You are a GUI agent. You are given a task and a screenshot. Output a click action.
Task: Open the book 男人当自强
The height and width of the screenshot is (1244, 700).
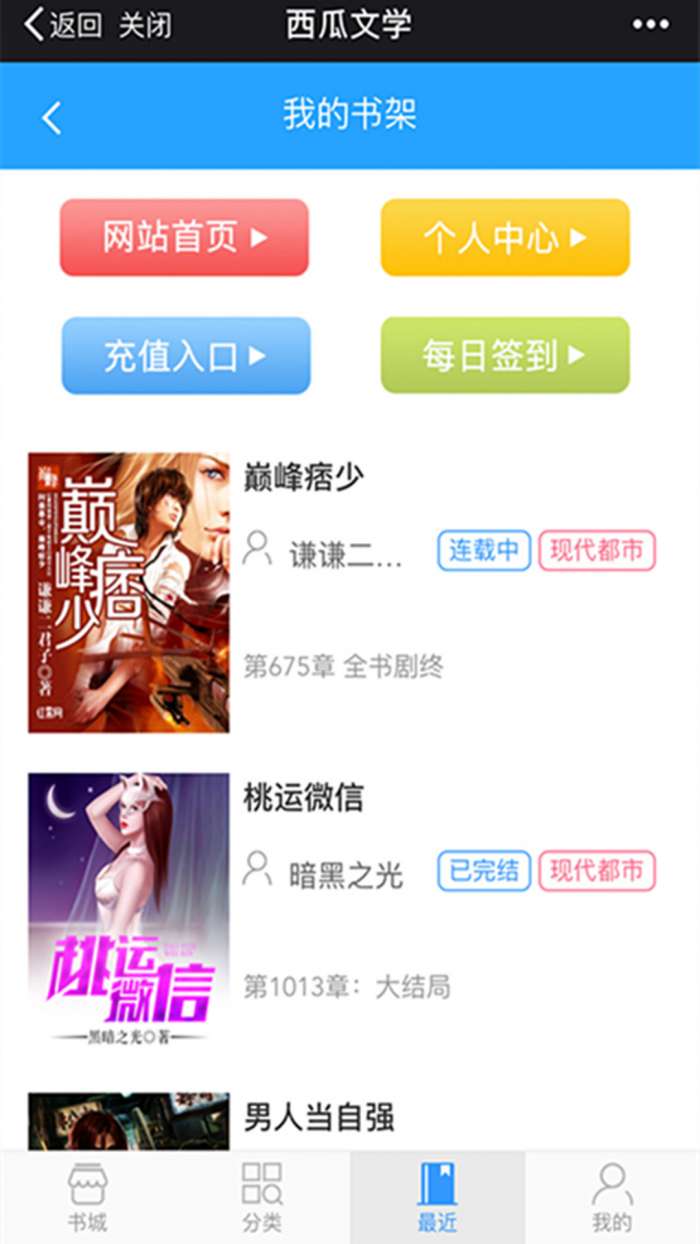318,1116
